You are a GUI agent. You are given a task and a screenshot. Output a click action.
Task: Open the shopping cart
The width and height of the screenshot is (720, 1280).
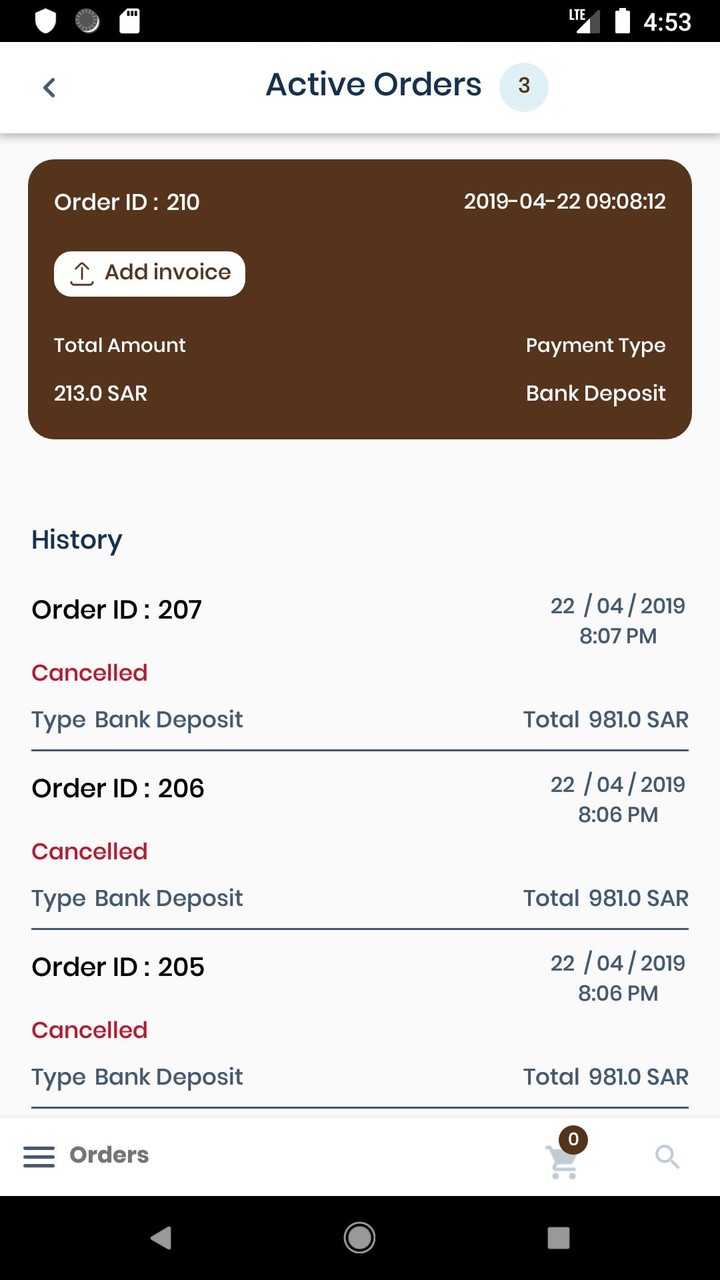click(x=563, y=1159)
